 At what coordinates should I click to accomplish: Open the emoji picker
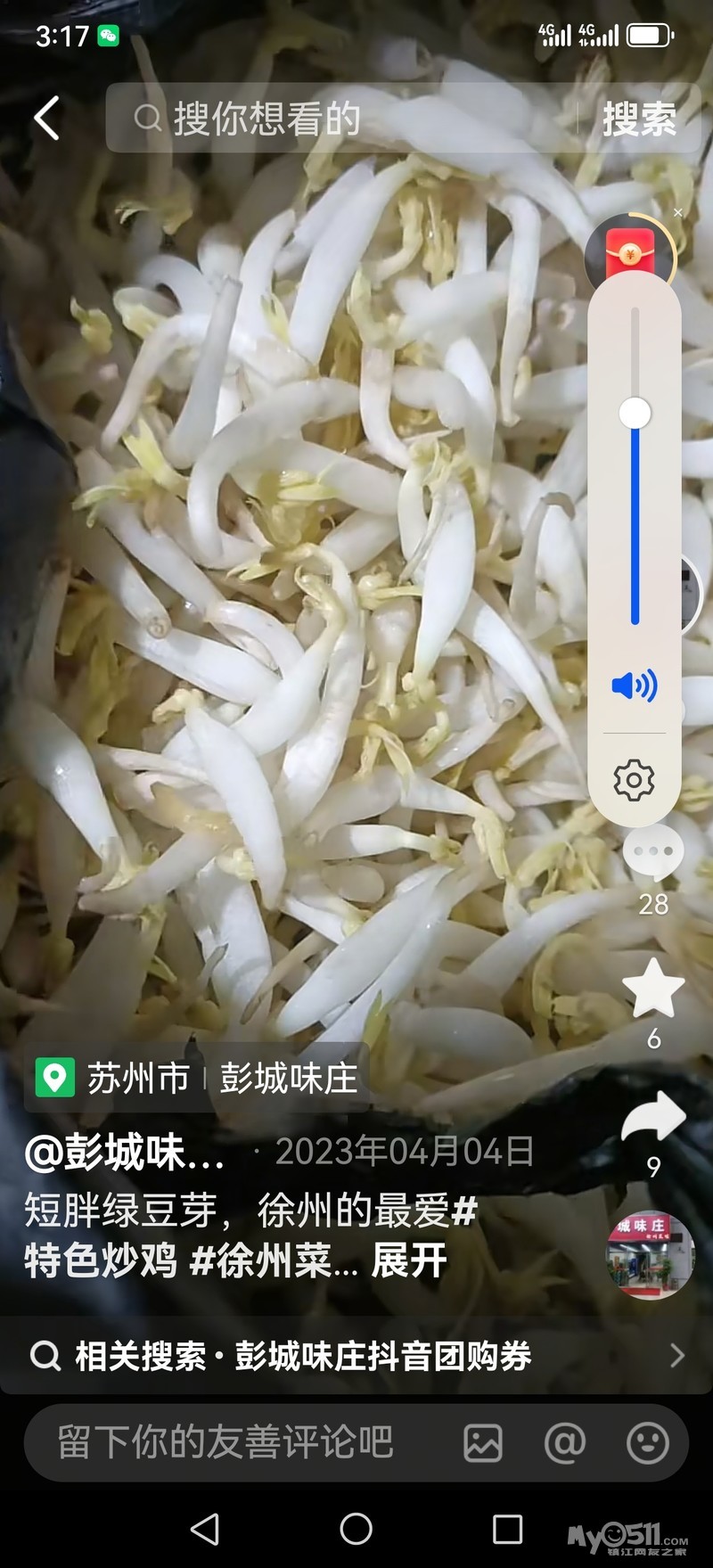tap(648, 1442)
